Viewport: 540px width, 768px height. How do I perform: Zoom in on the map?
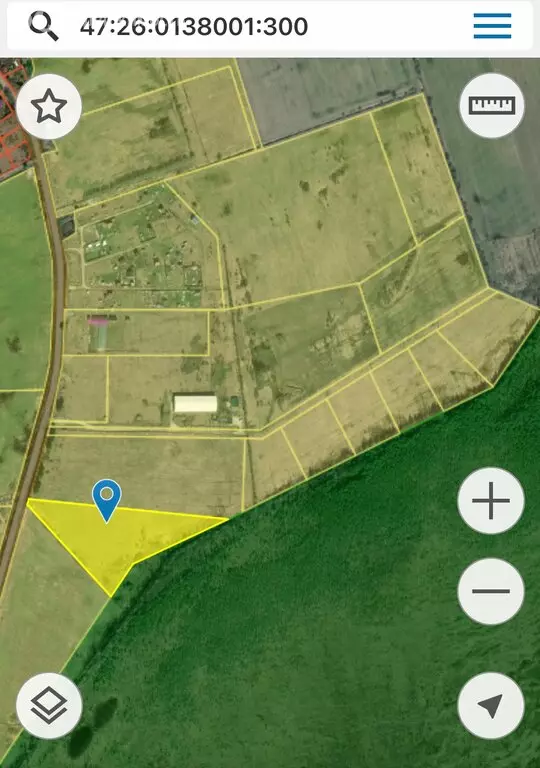coord(491,501)
